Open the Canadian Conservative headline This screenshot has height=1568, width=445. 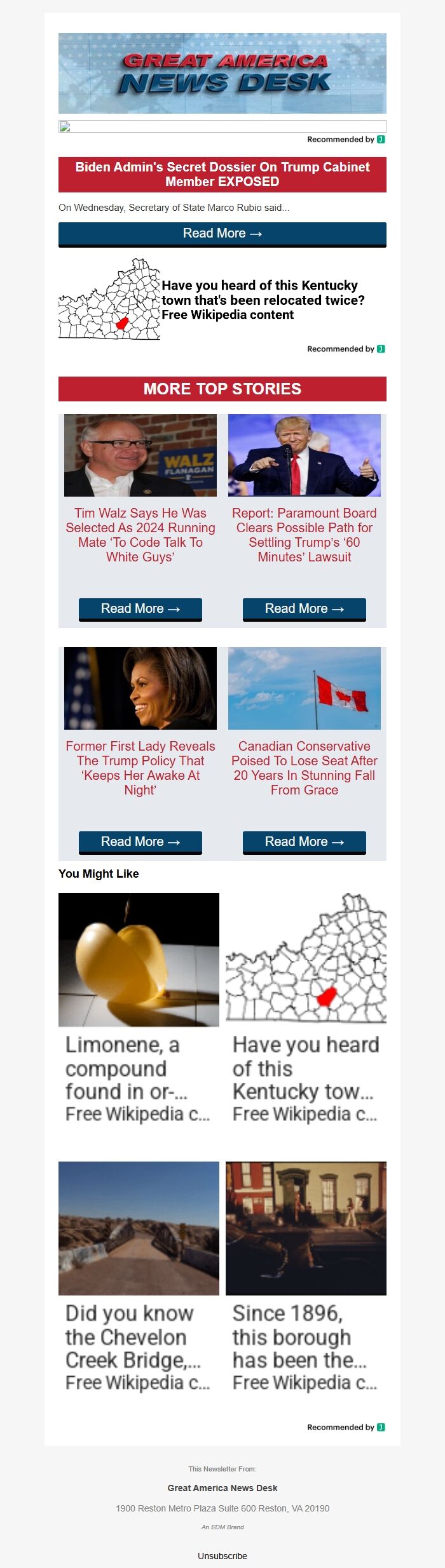(305, 768)
